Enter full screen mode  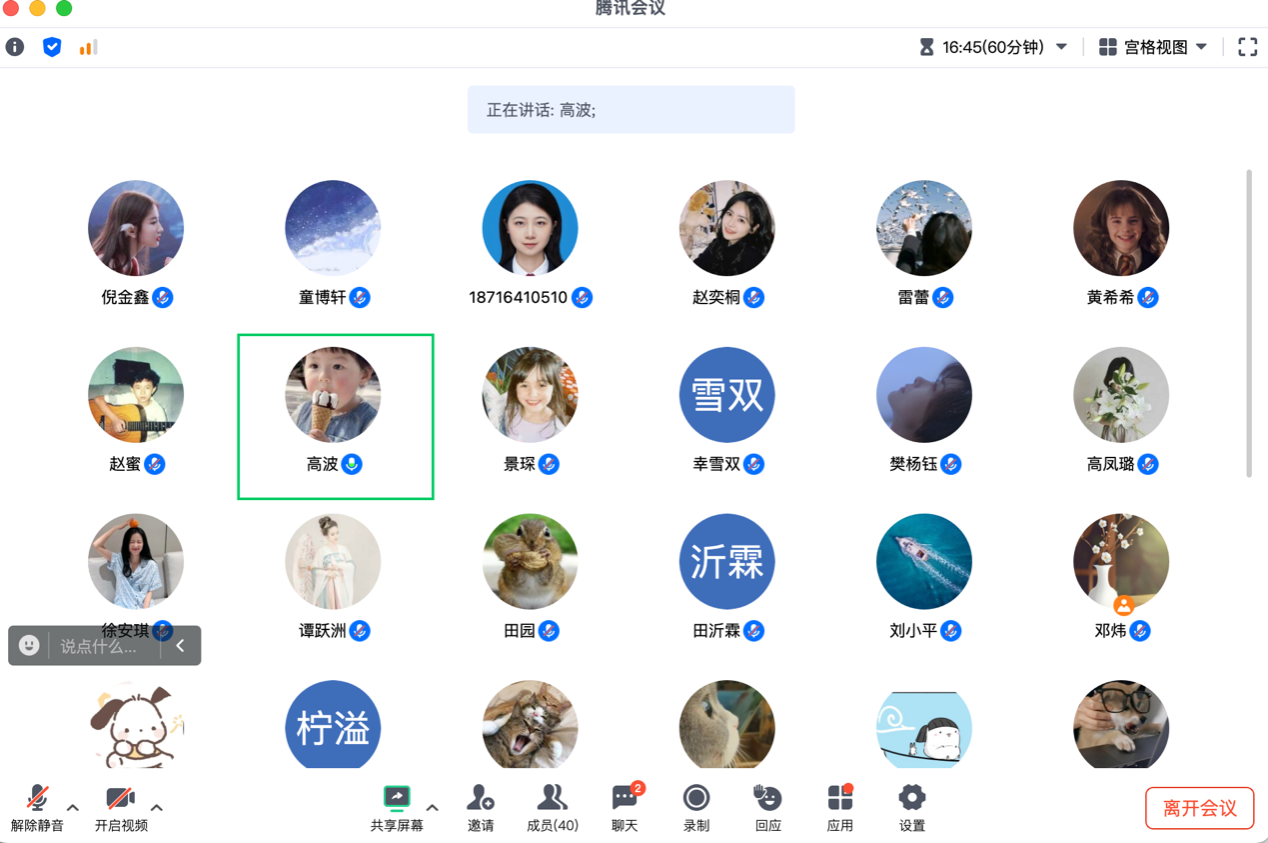tap(1248, 47)
